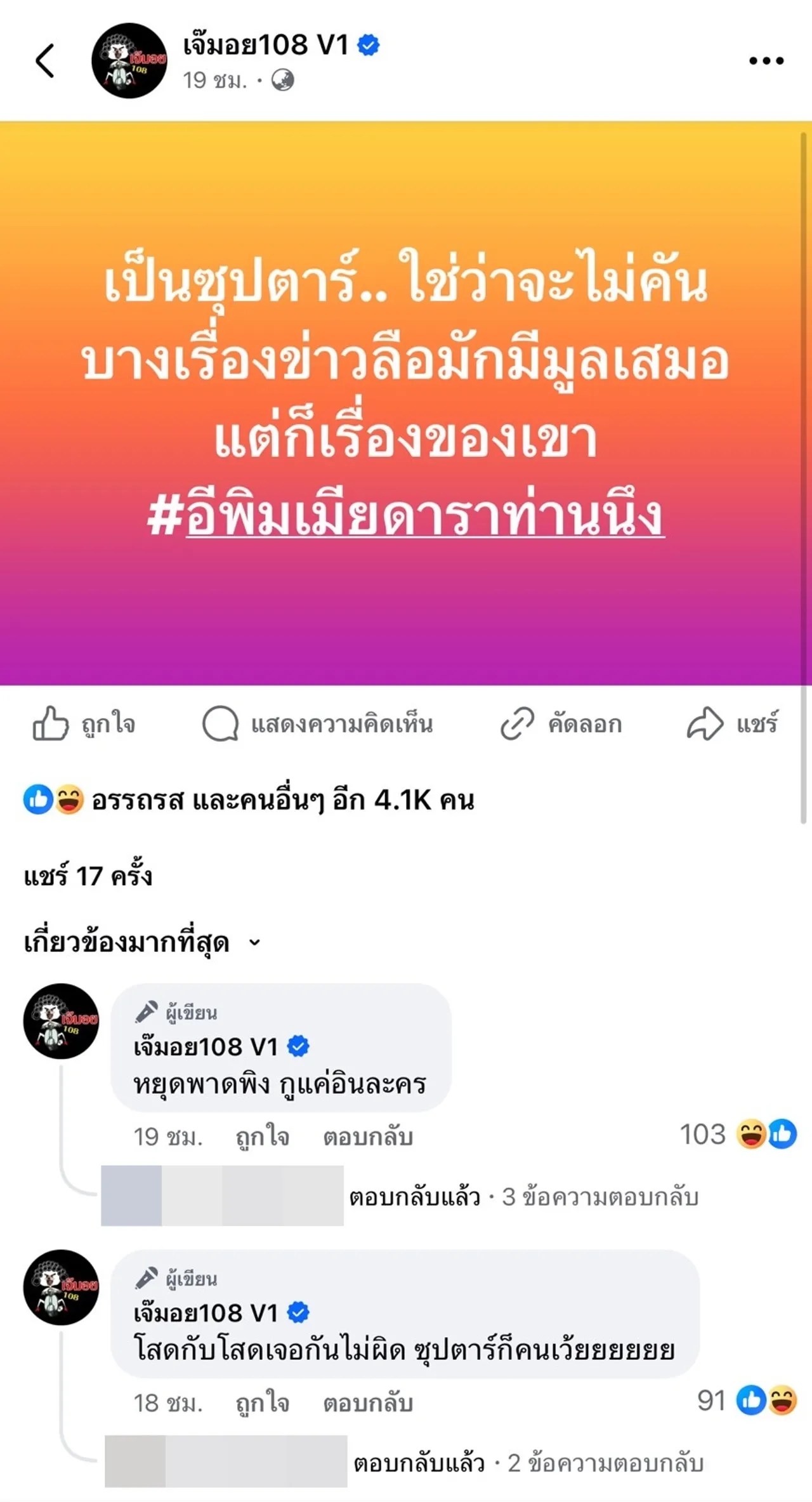Screen dimensions: 812x1502
Task: Expand the เกี่ยวข้องมากที่สุด comment sort dropdown
Action: [x=143, y=943]
